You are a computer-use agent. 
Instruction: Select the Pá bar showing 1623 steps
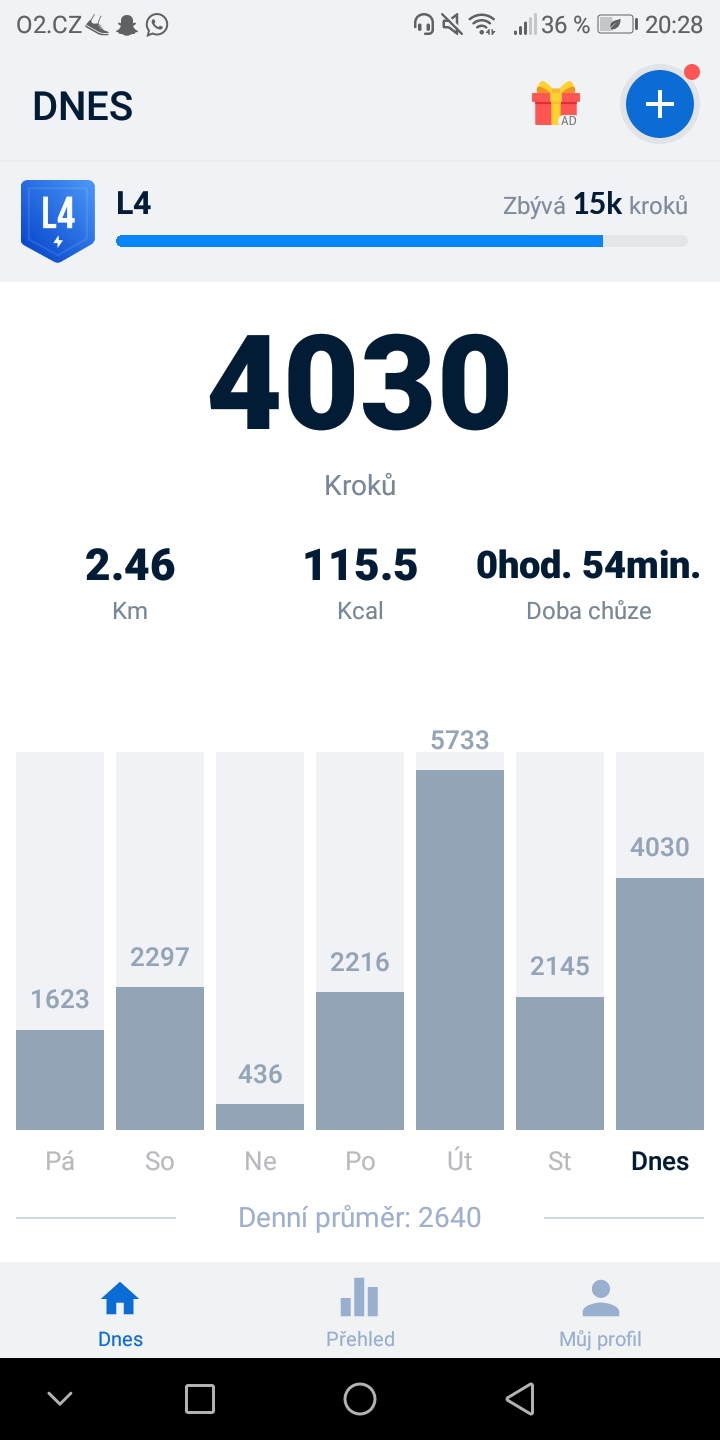(60, 941)
